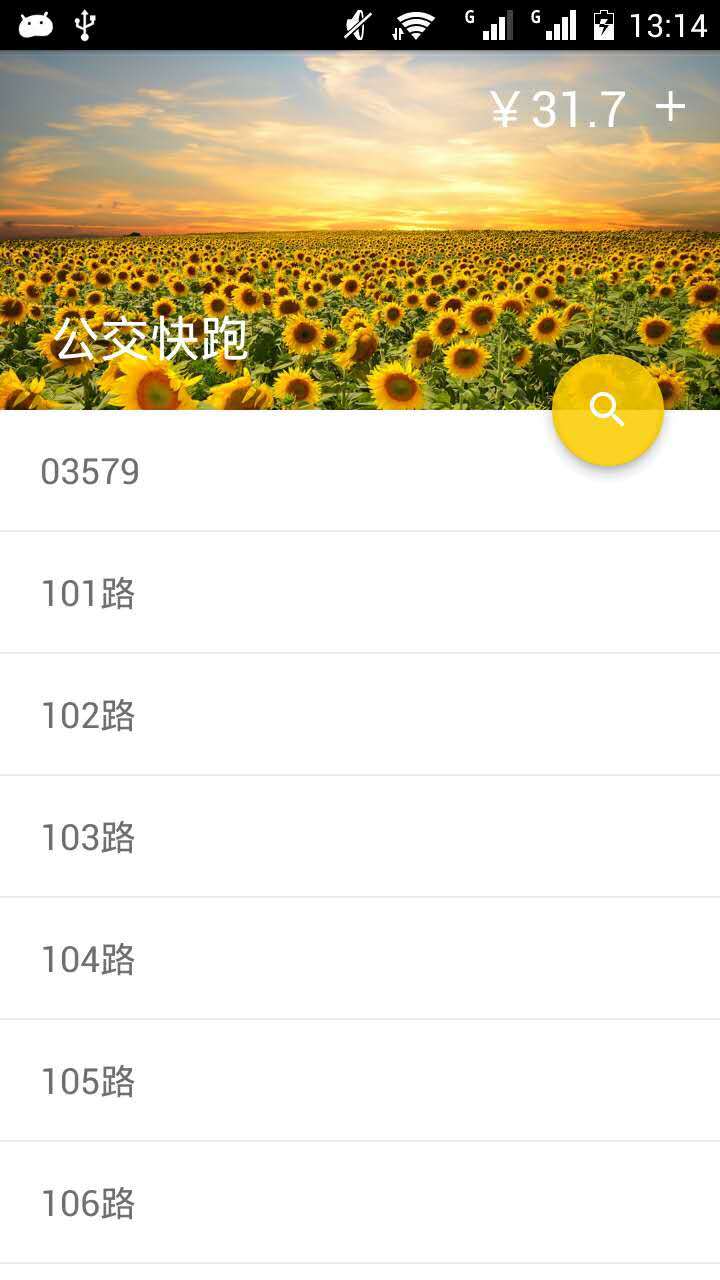The height and width of the screenshot is (1280, 720).
Task: Tap the plus icon to add balance
Action: (x=670, y=108)
